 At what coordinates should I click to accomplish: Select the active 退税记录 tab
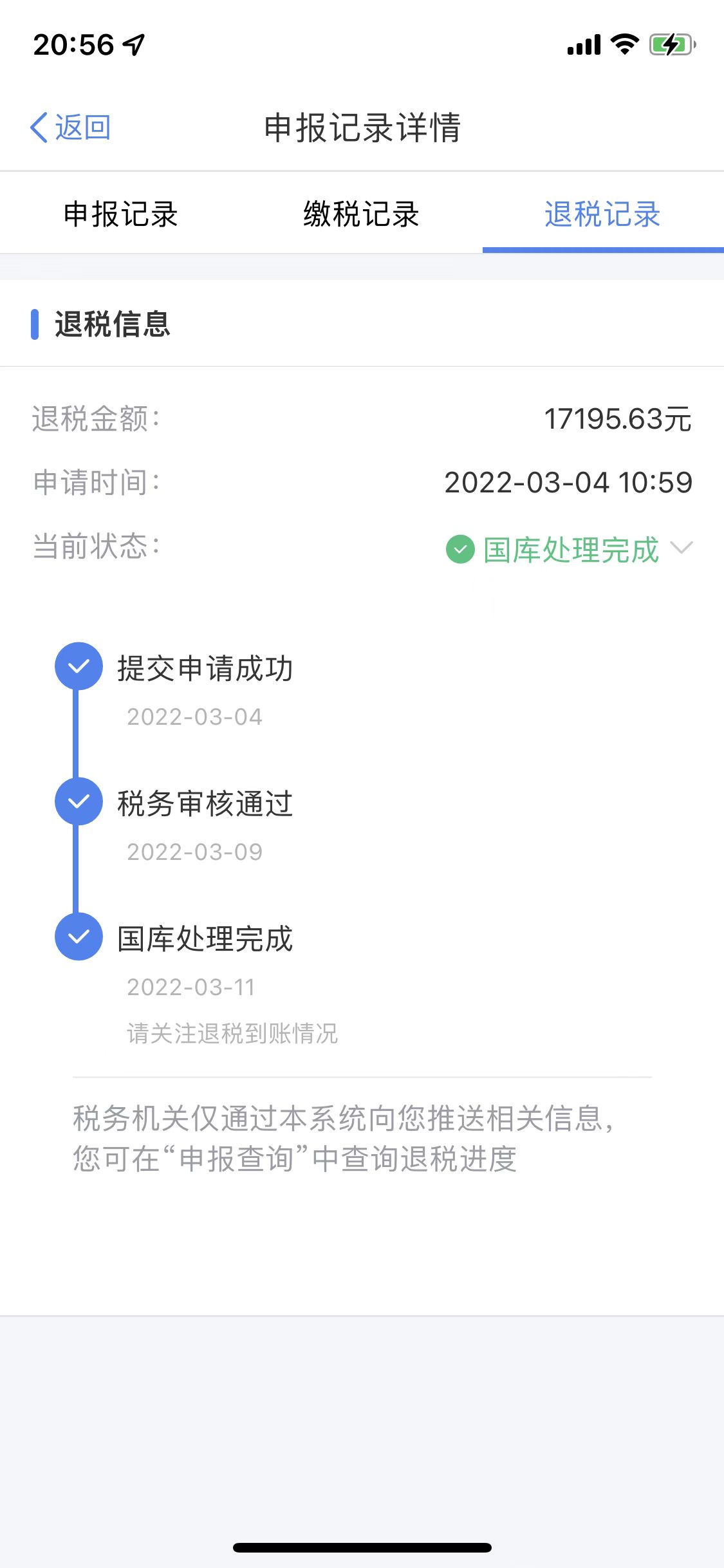click(603, 215)
